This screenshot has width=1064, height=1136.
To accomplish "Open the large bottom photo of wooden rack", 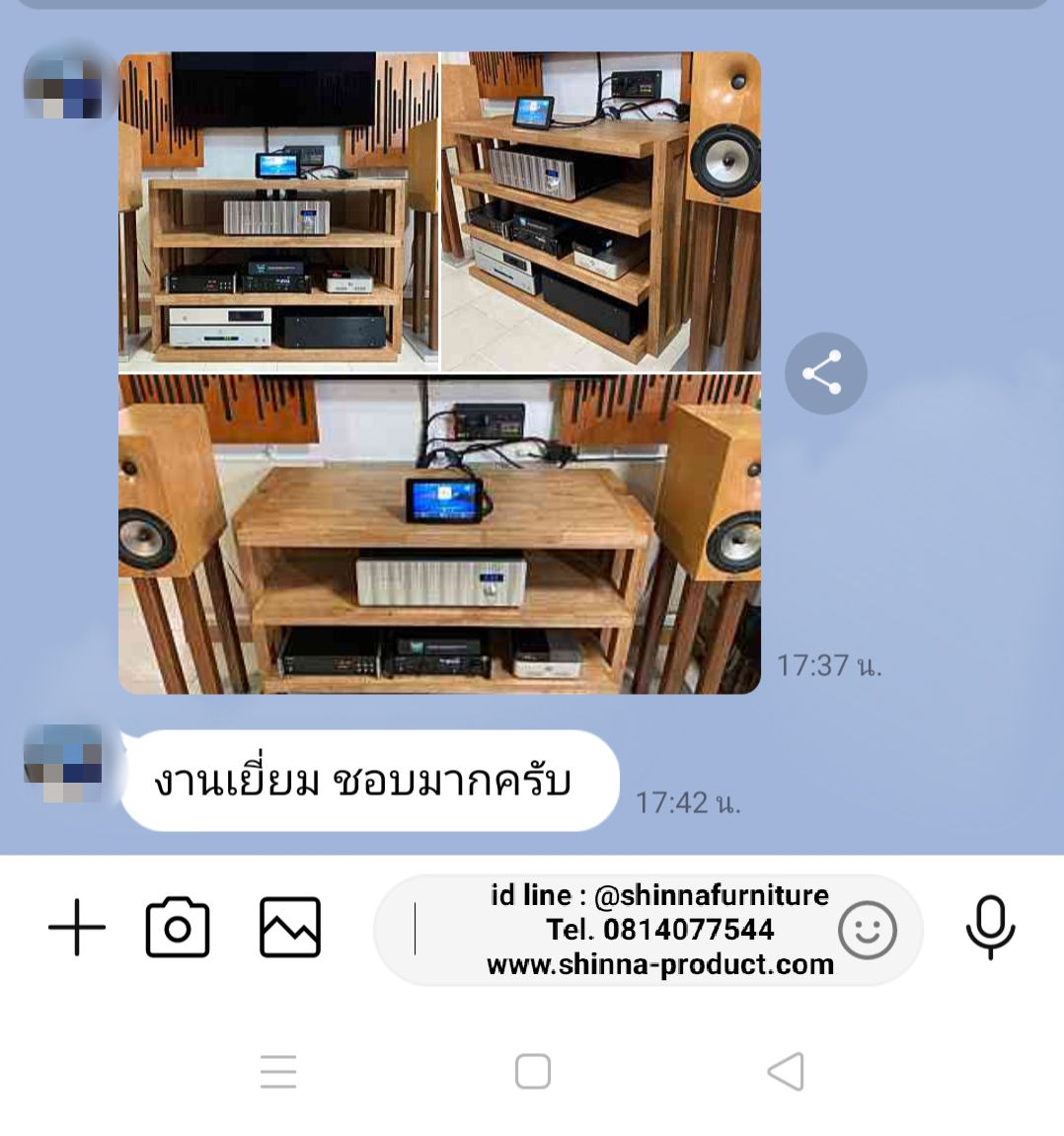I will click(439, 534).
